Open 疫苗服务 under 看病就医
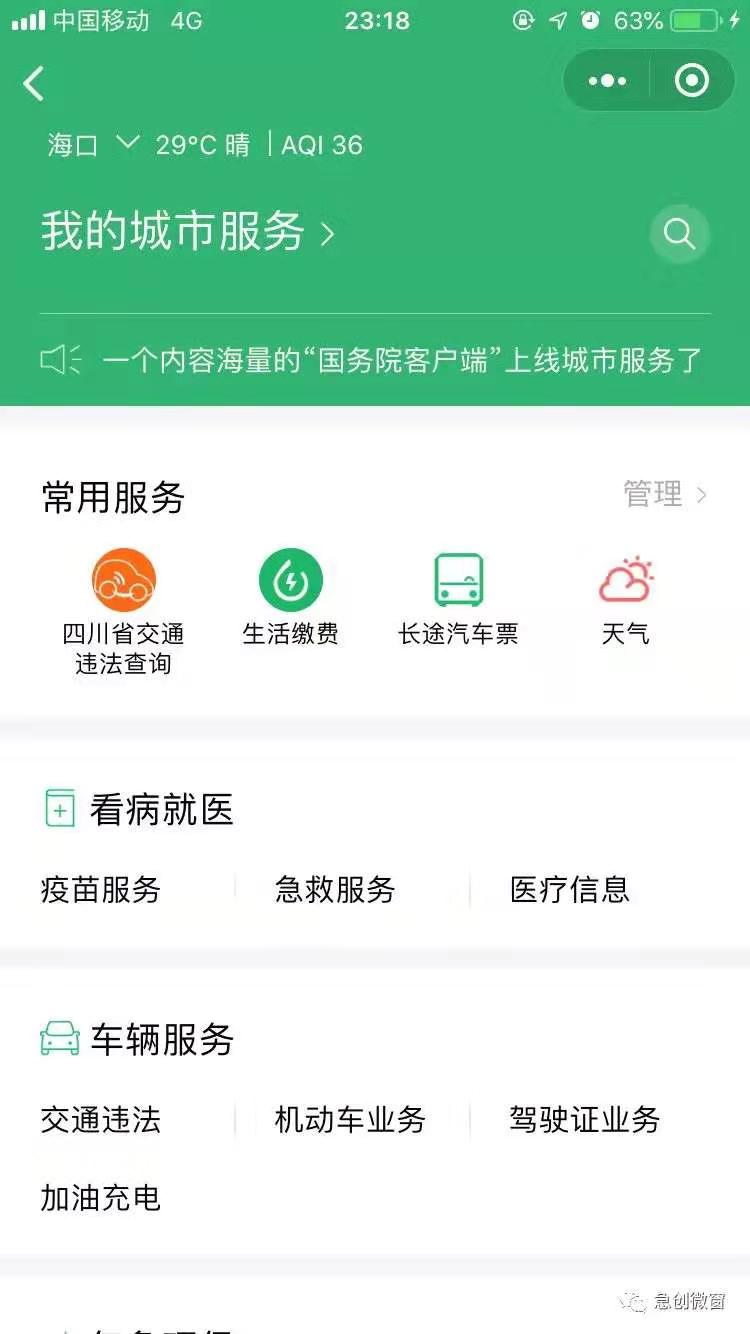750x1334 pixels. click(101, 890)
